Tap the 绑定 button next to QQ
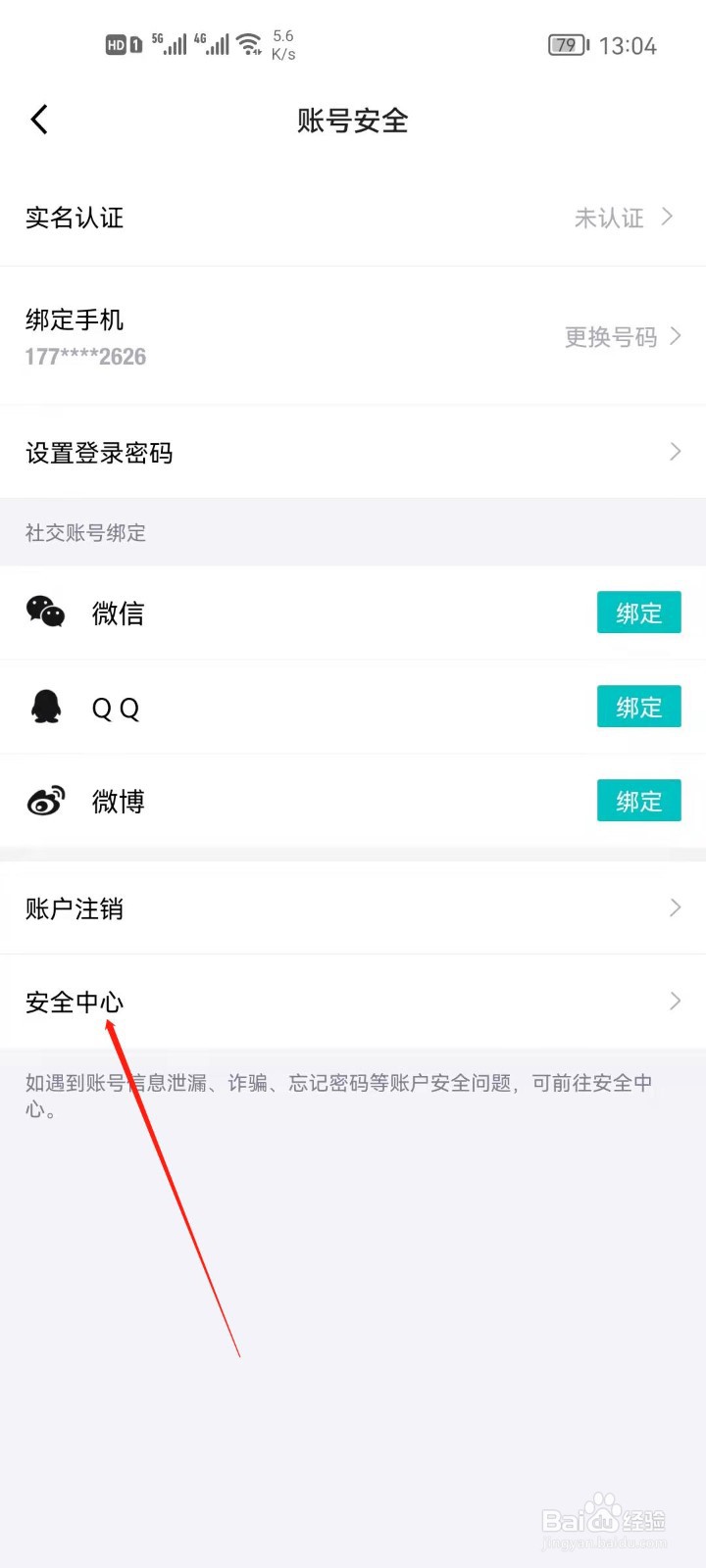 pyautogui.click(x=638, y=707)
